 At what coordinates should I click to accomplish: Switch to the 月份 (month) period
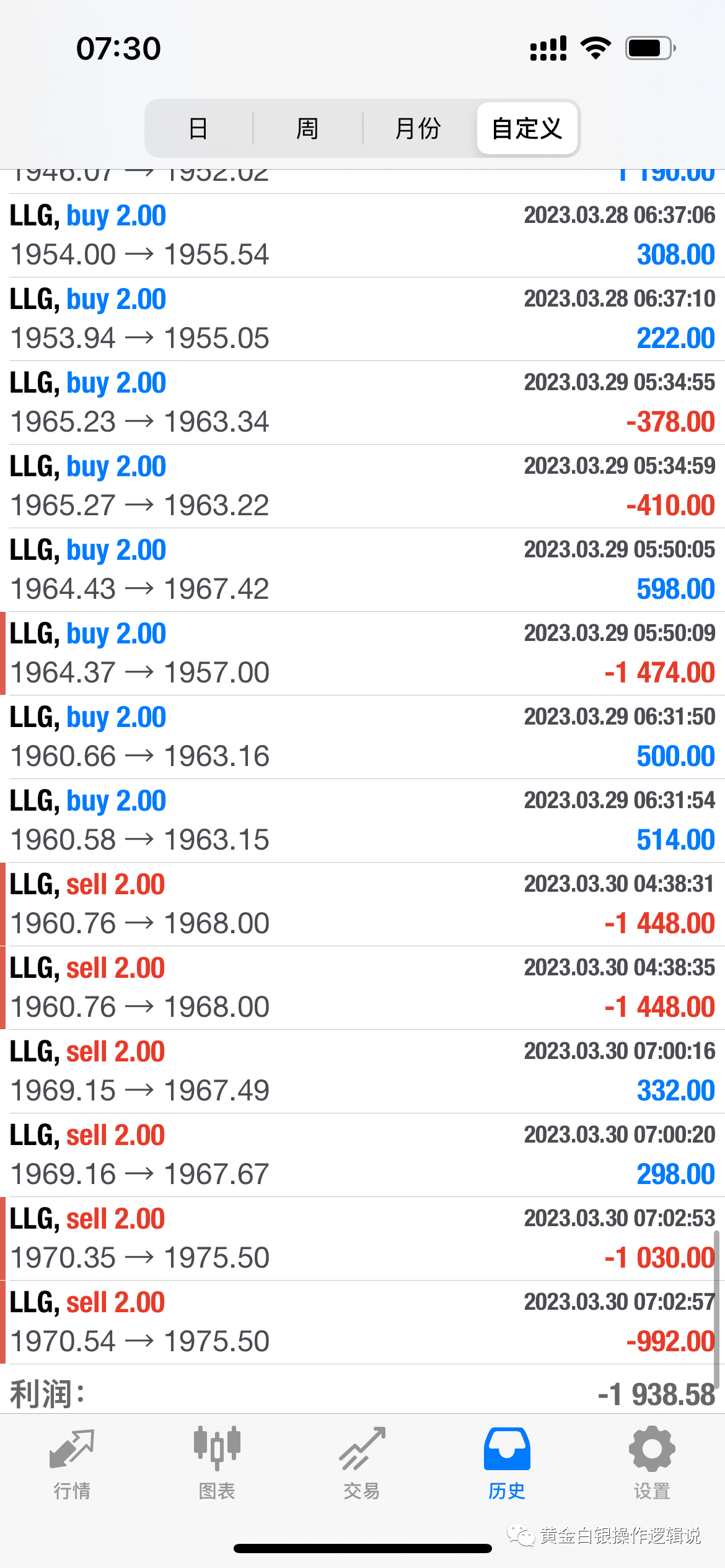(x=418, y=128)
